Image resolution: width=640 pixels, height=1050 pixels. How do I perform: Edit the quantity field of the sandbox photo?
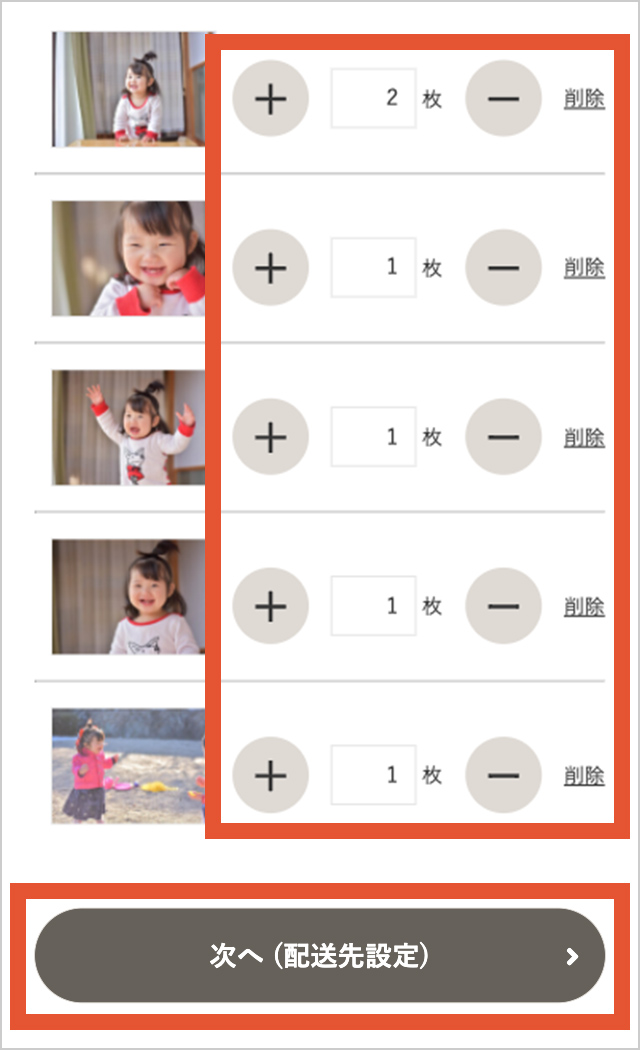pyautogui.click(x=373, y=775)
